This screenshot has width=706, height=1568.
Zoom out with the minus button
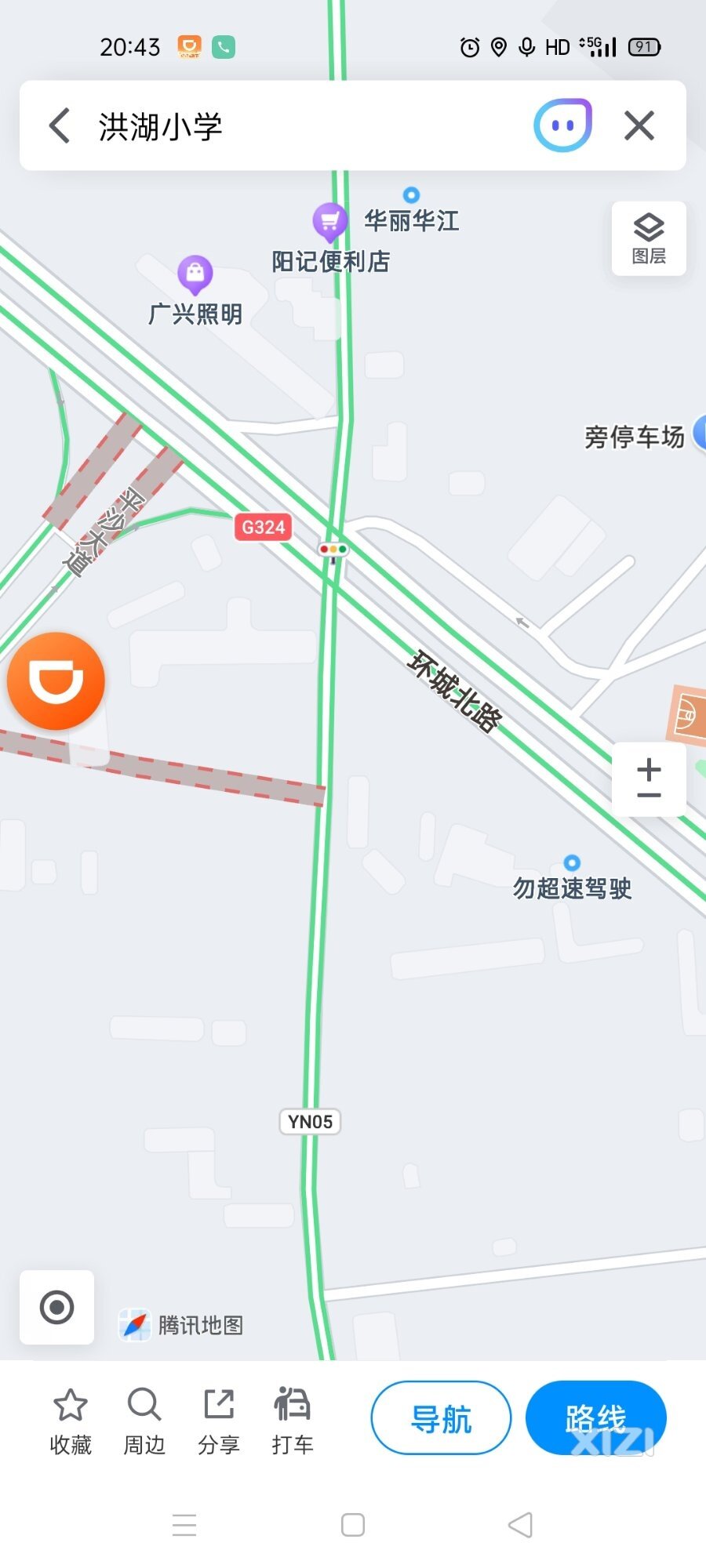point(649,796)
